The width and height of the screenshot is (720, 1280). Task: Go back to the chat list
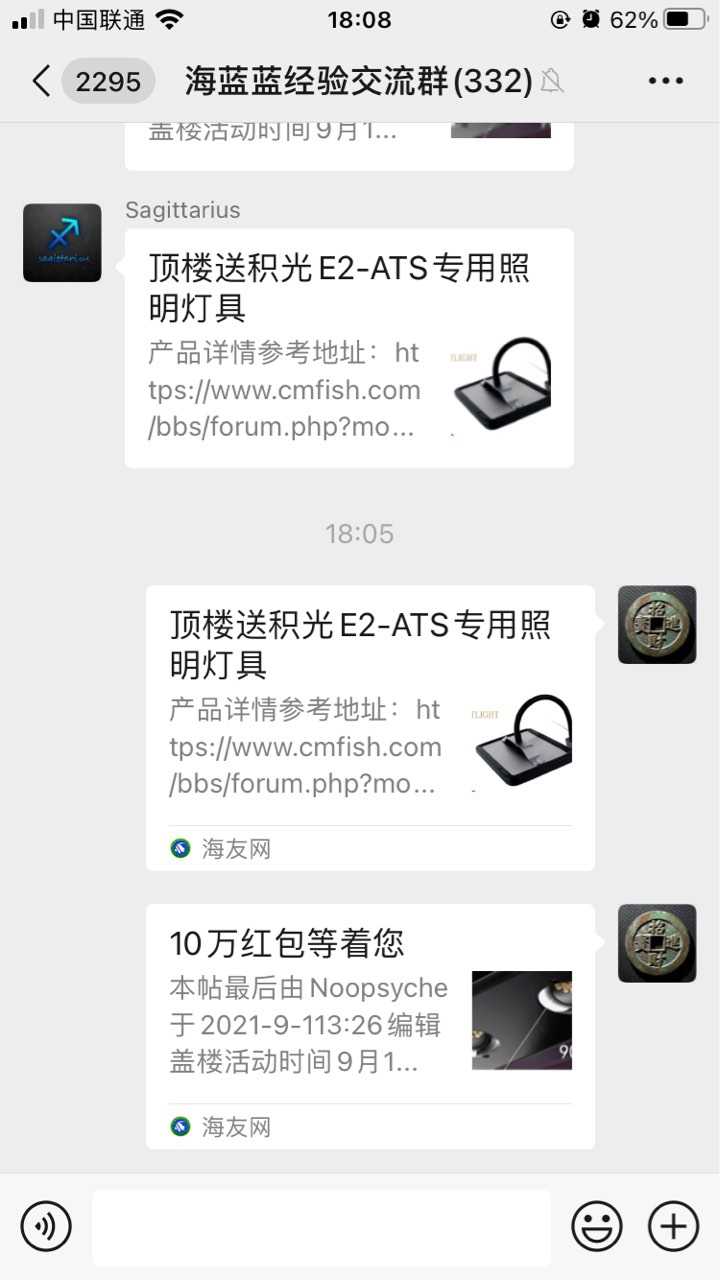(40, 81)
